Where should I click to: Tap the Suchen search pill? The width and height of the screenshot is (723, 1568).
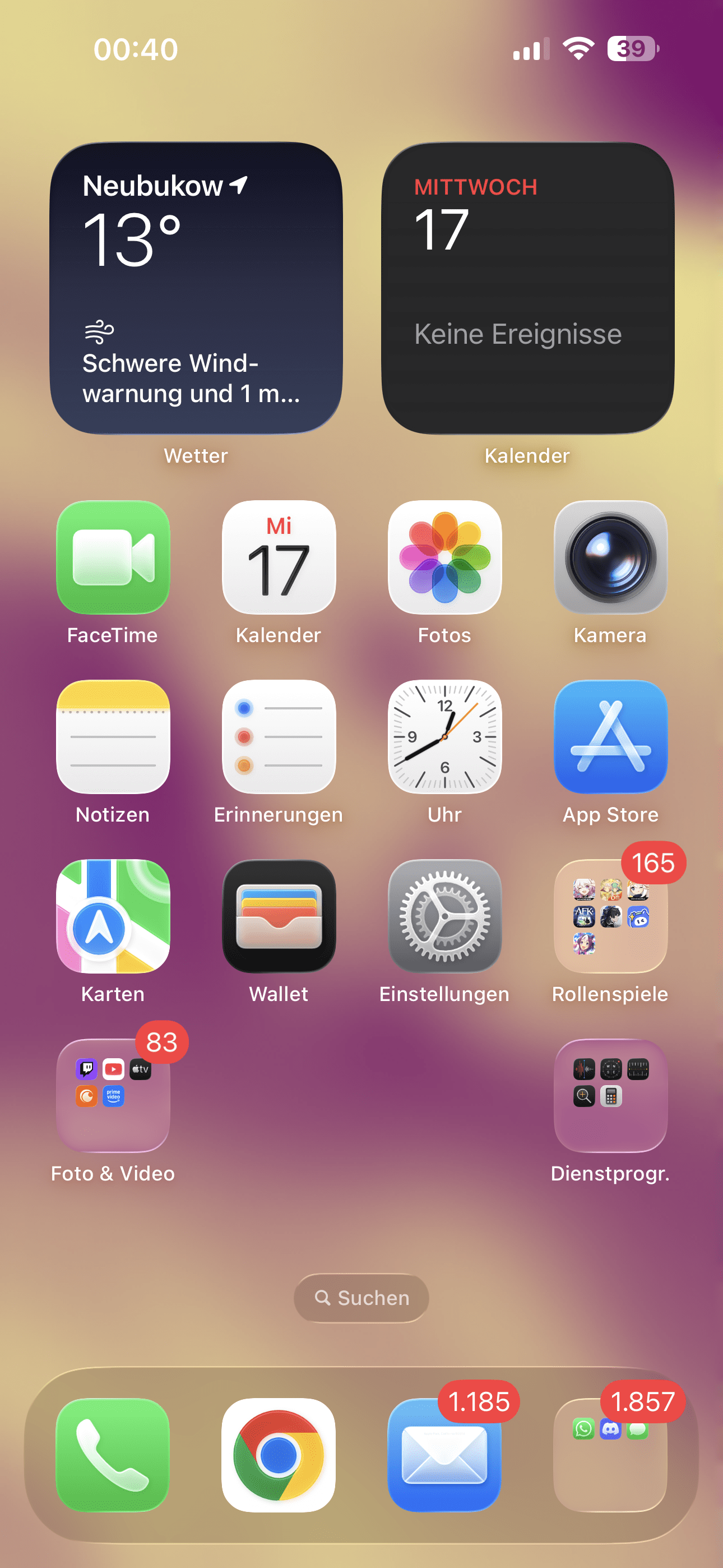pos(361,1298)
